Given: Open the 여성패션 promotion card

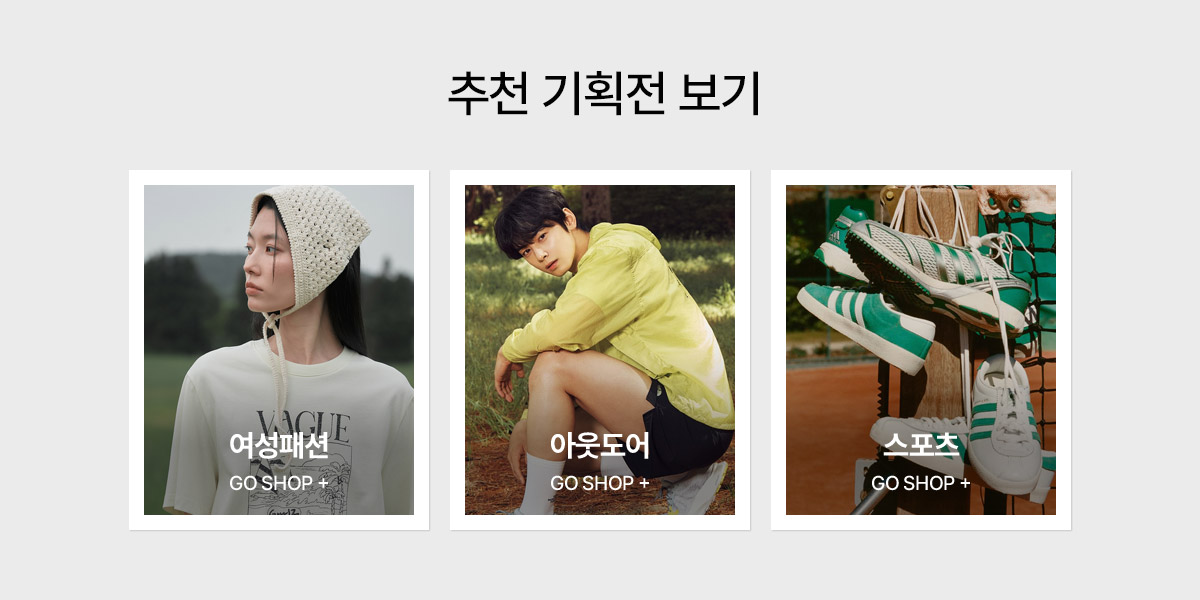Looking at the screenshot, I should pos(279,350).
